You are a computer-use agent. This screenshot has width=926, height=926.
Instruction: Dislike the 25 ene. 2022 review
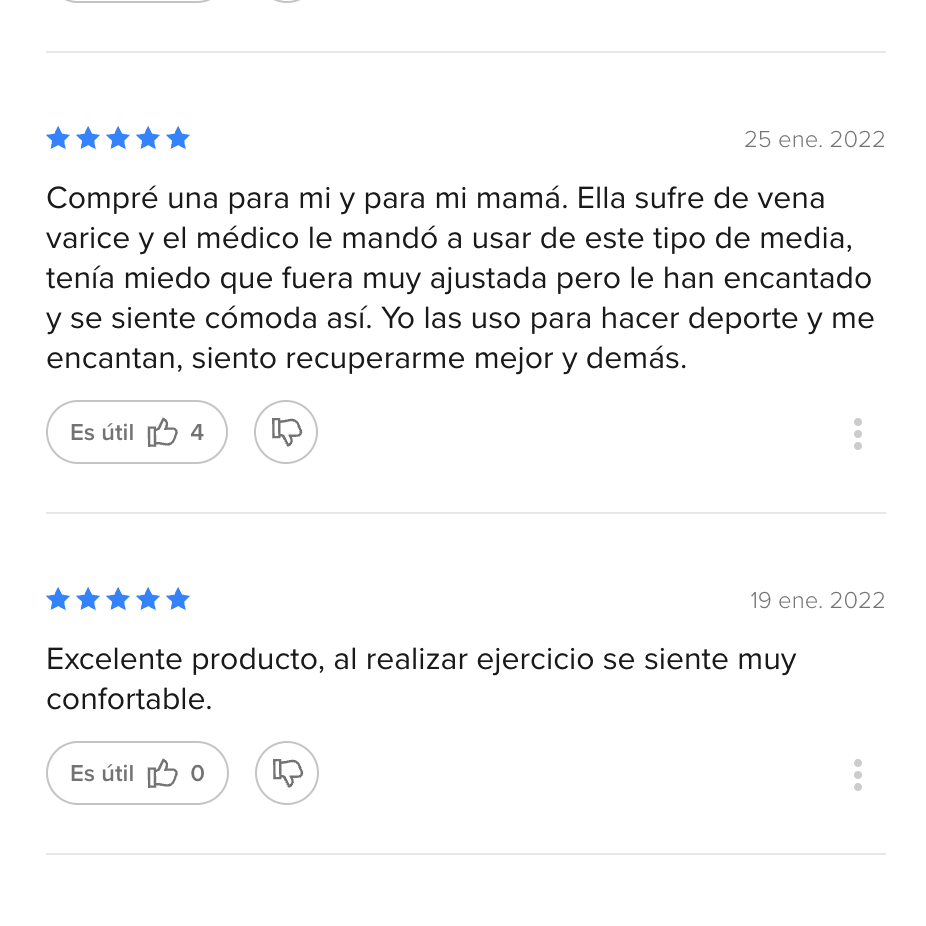(x=286, y=432)
